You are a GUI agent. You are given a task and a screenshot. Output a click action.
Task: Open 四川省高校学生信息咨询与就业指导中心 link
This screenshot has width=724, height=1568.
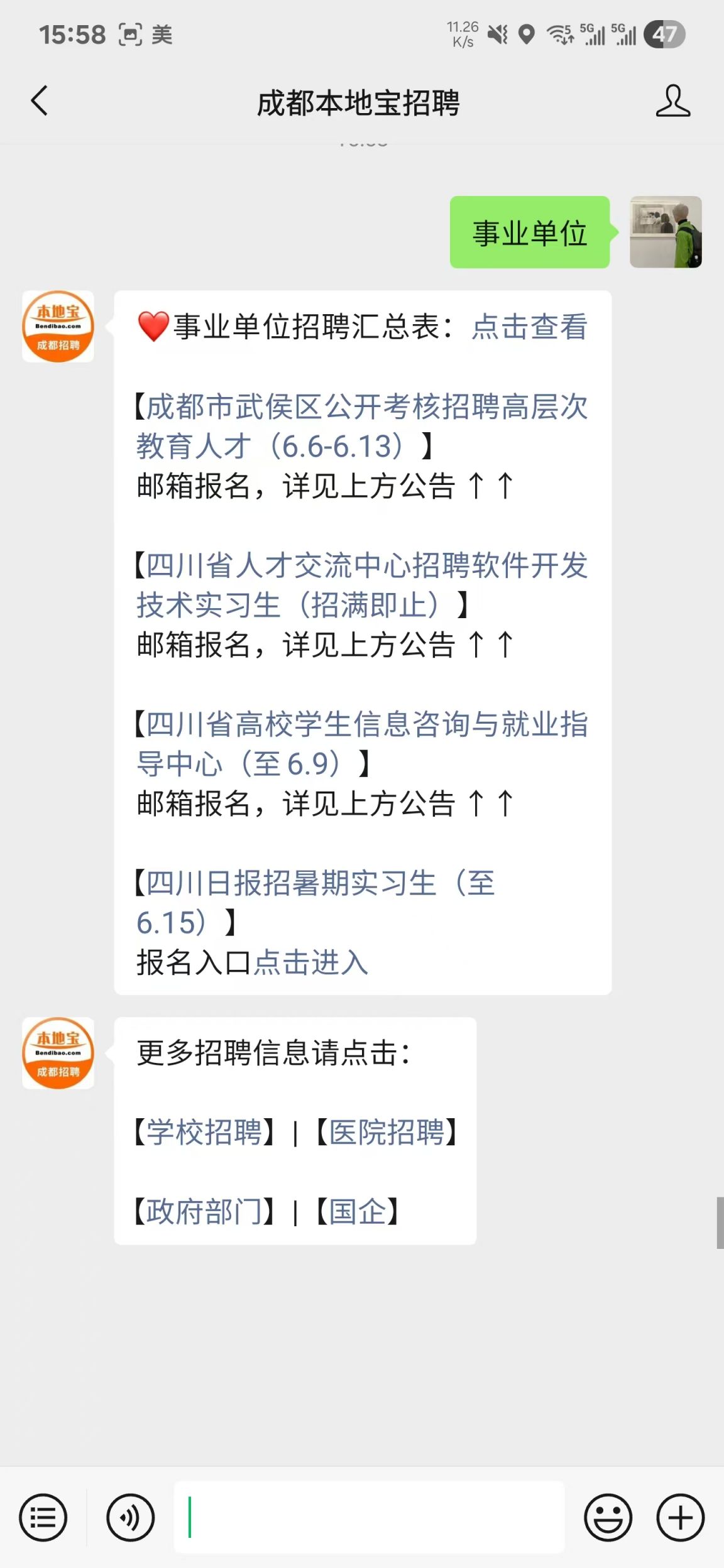coord(361,744)
